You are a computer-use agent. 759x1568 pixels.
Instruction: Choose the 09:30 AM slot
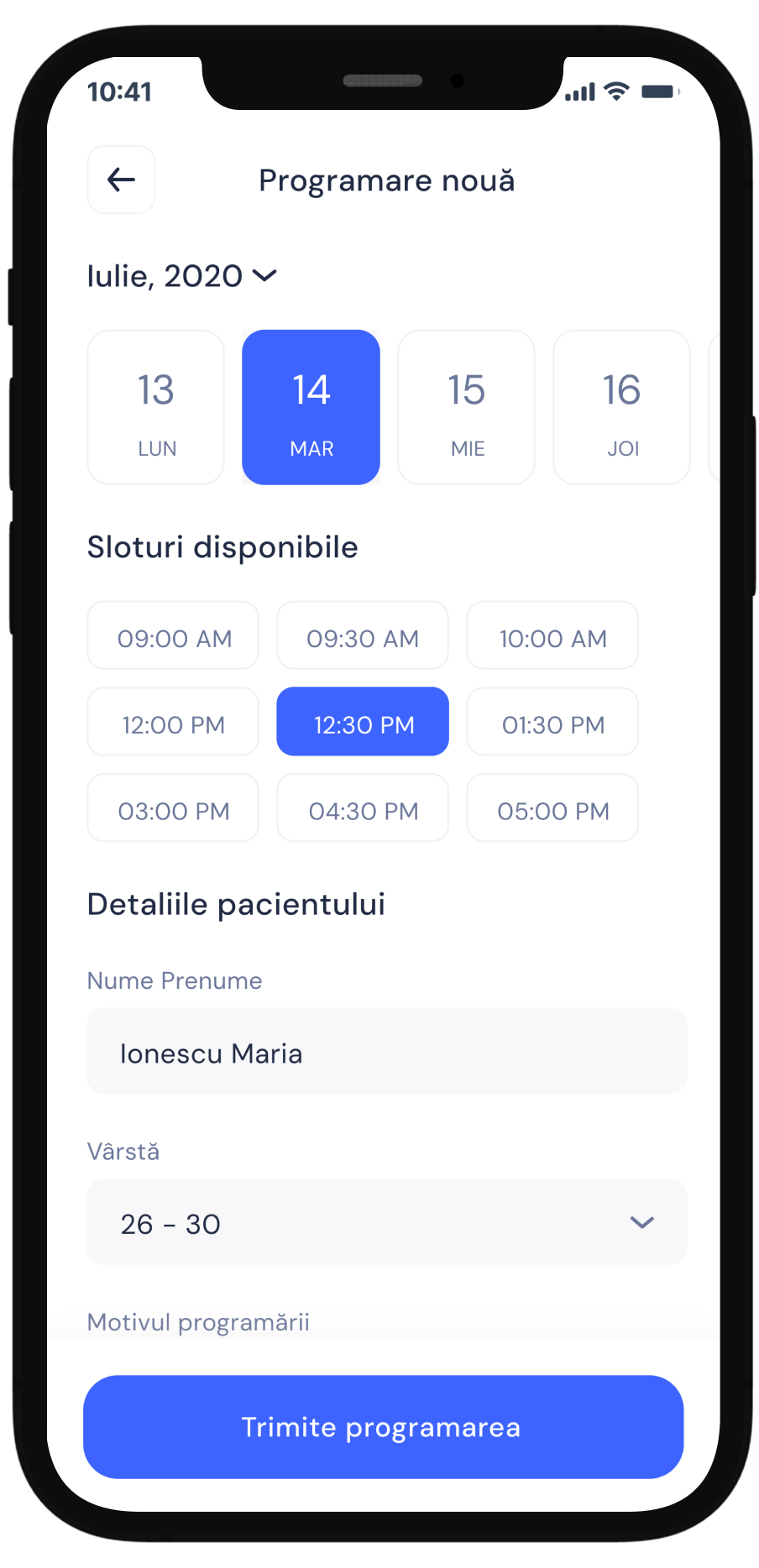(363, 639)
